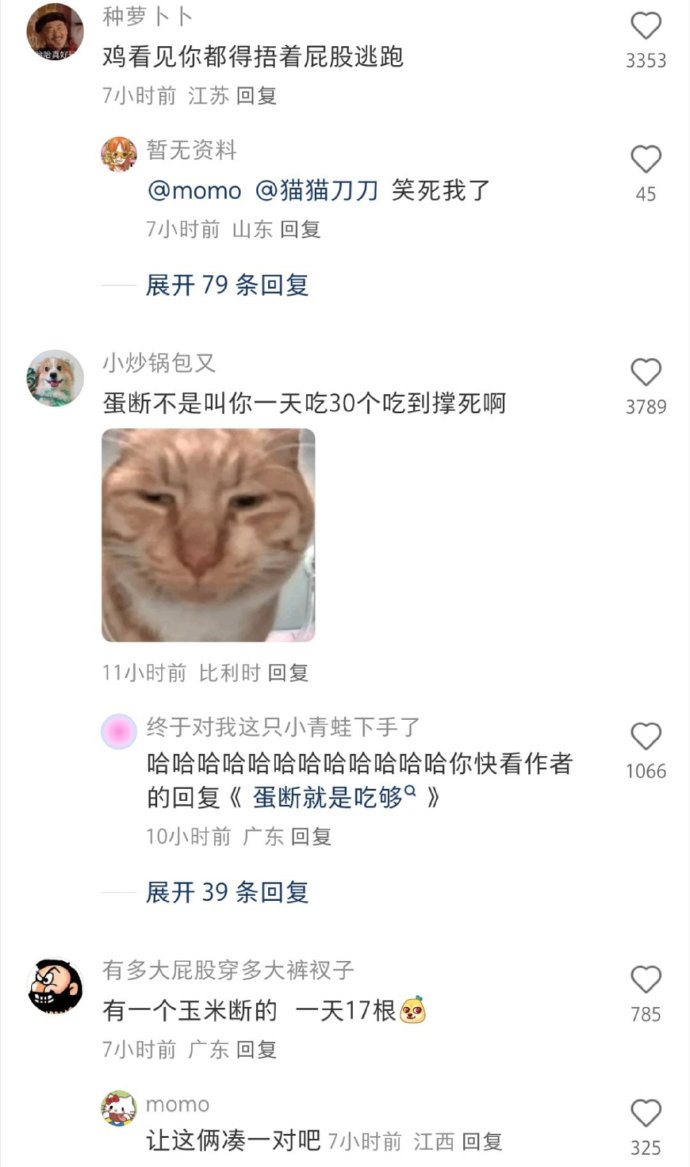The image size is (690, 1167).
Task: Open the @猫猫刀刀 mention
Action: pos(316,190)
